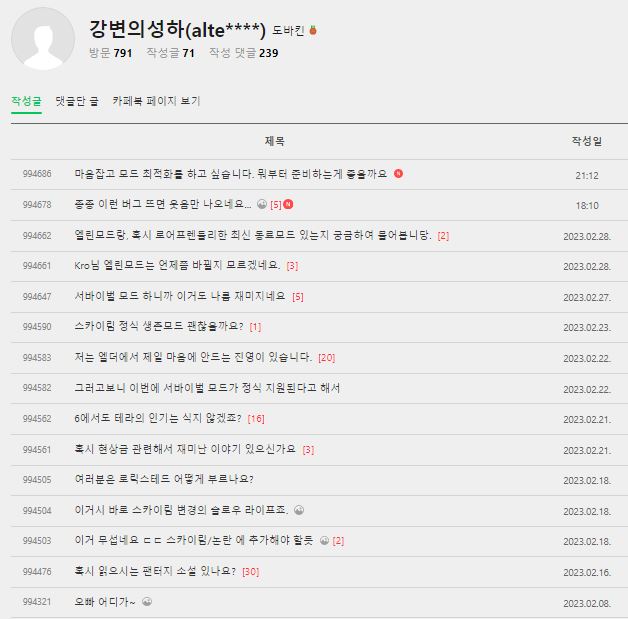This screenshot has height=619, width=628.
Task: Open post 여러분은 로릭스테드 어떻게 부르나요?
Action: tap(164, 479)
